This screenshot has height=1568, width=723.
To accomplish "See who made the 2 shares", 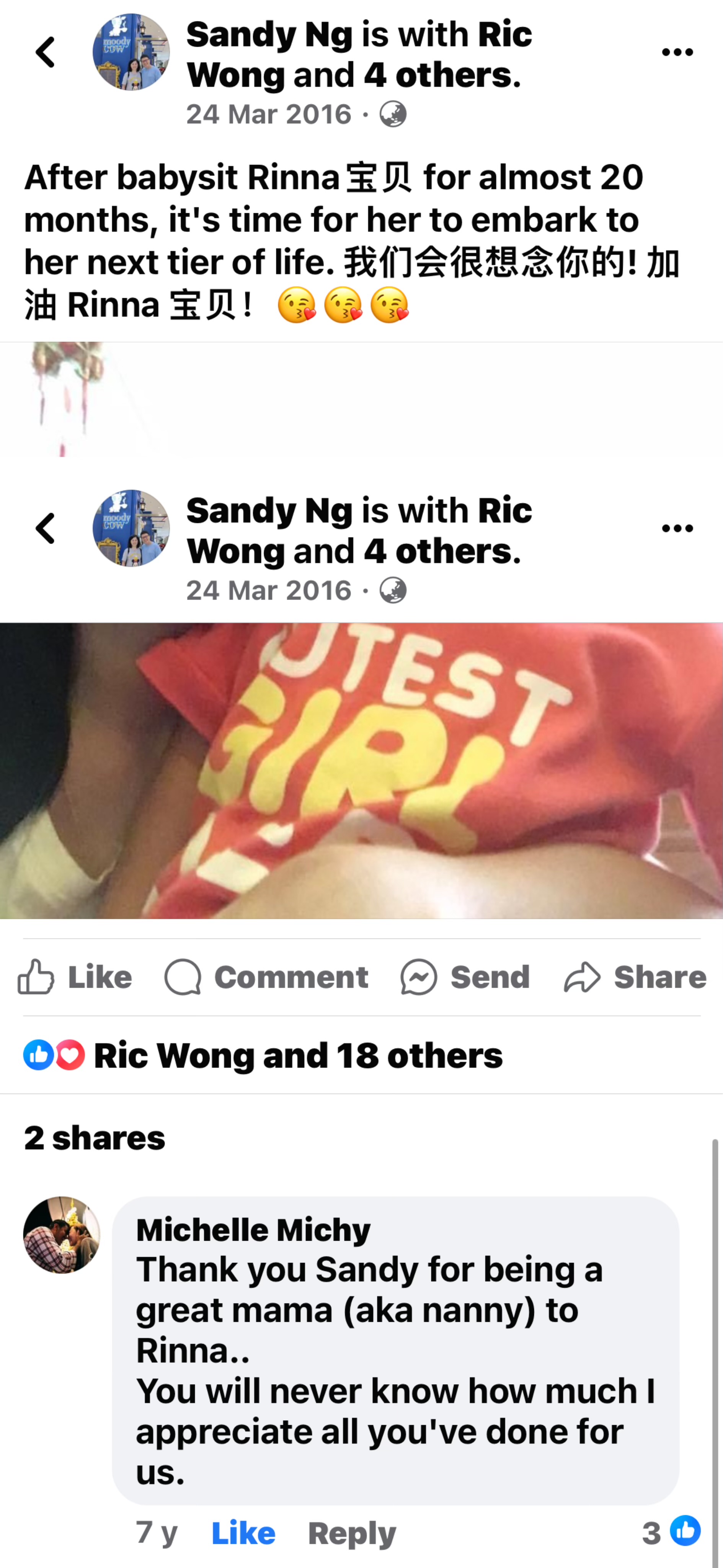I will (95, 1138).
